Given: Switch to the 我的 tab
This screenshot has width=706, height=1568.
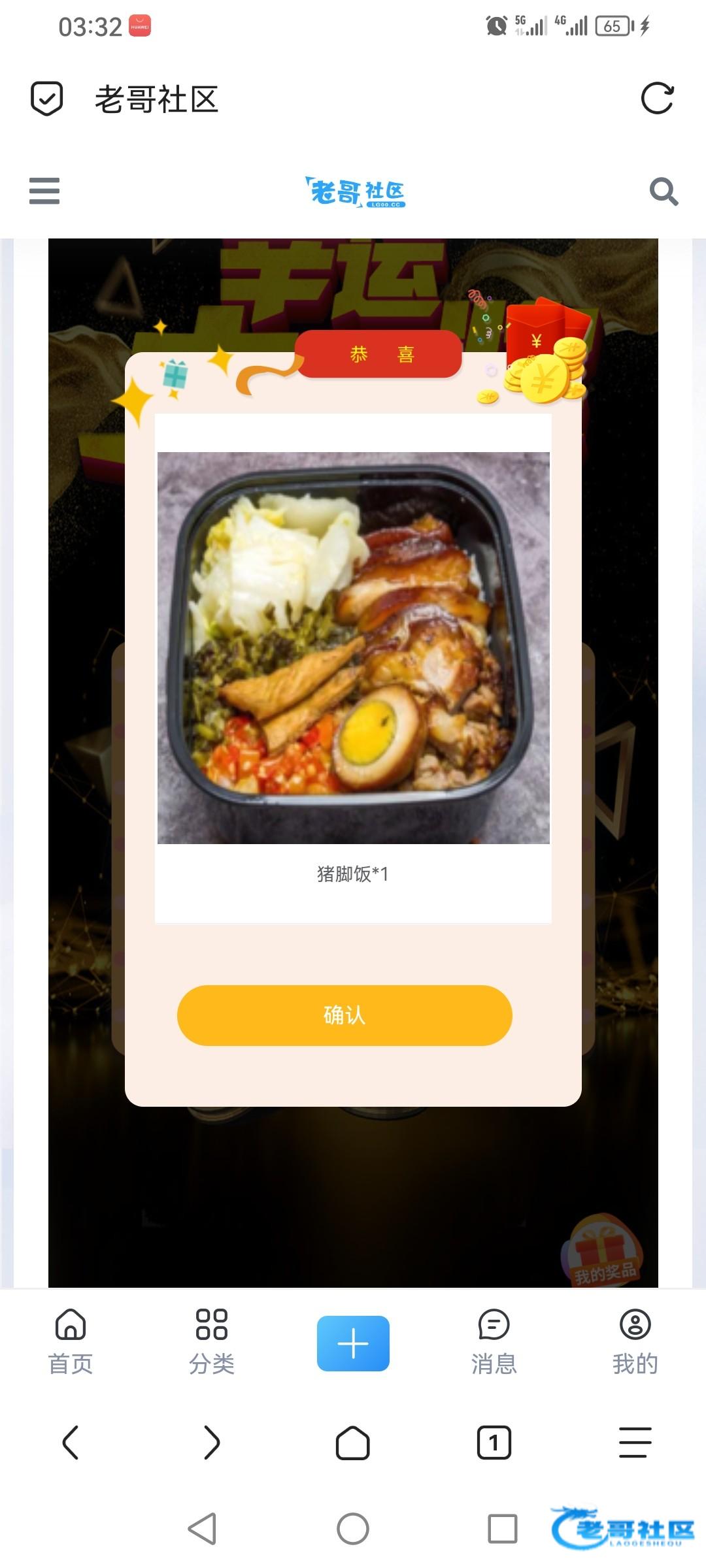Looking at the screenshot, I should [635, 1343].
